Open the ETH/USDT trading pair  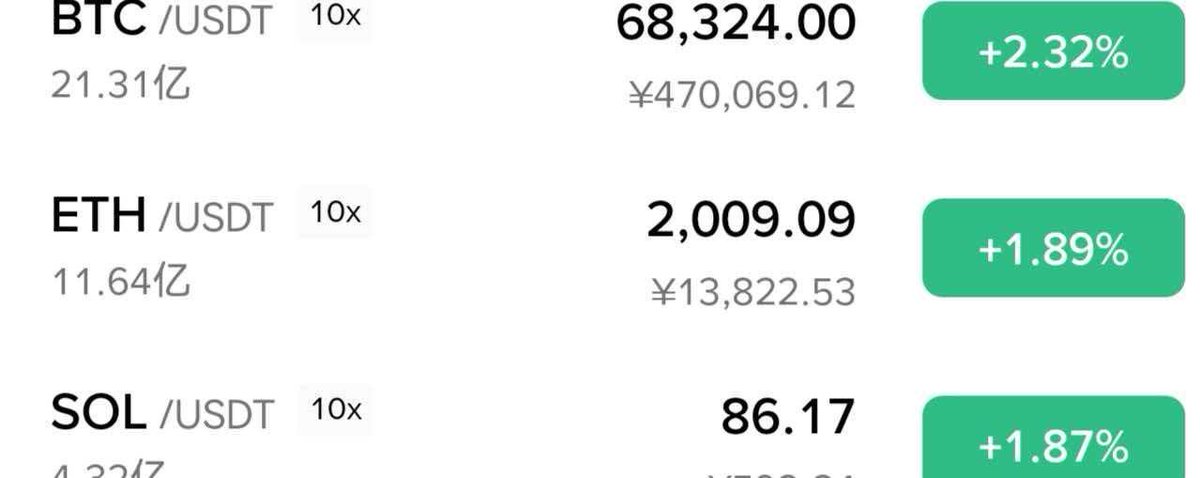pos(160,214)
